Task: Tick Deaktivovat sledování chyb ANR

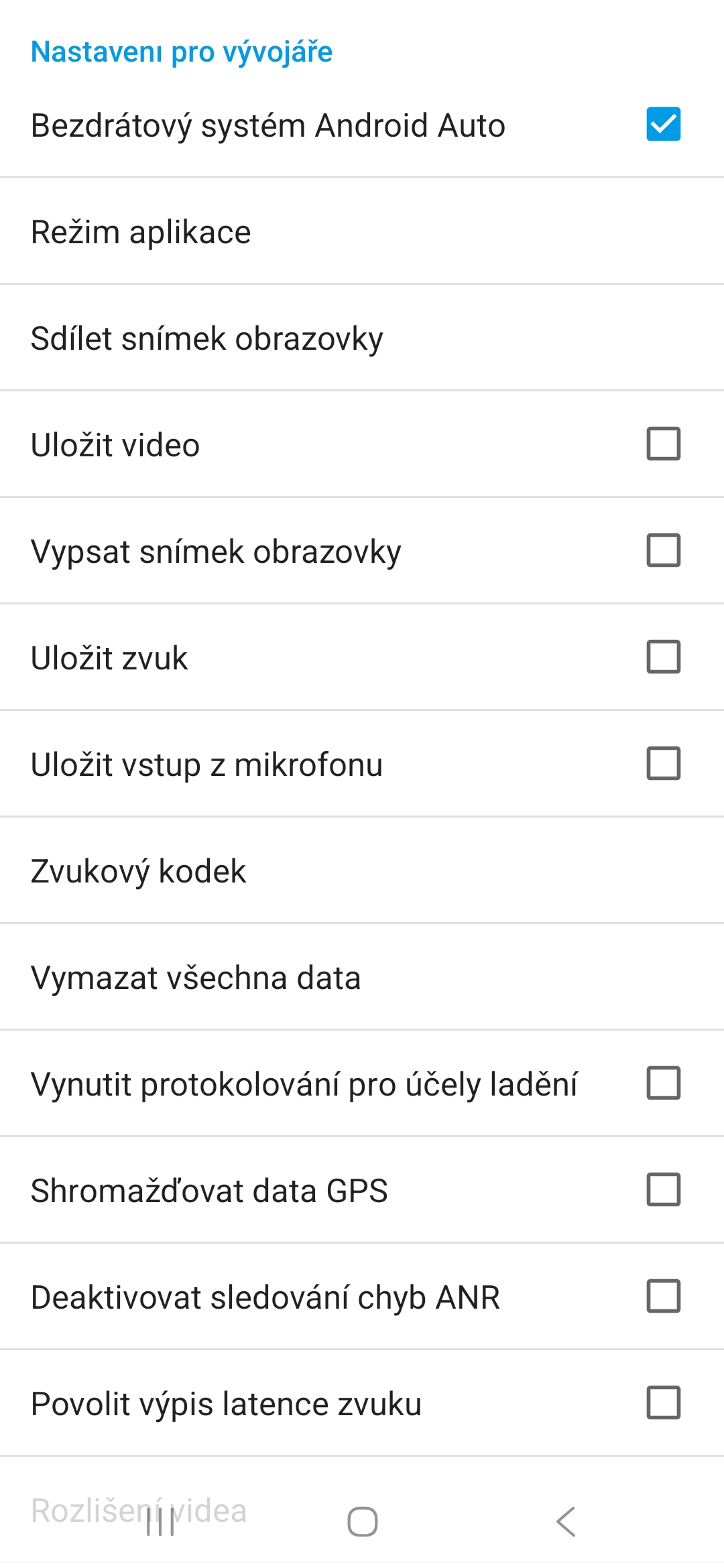Action: click(663, 1296)
